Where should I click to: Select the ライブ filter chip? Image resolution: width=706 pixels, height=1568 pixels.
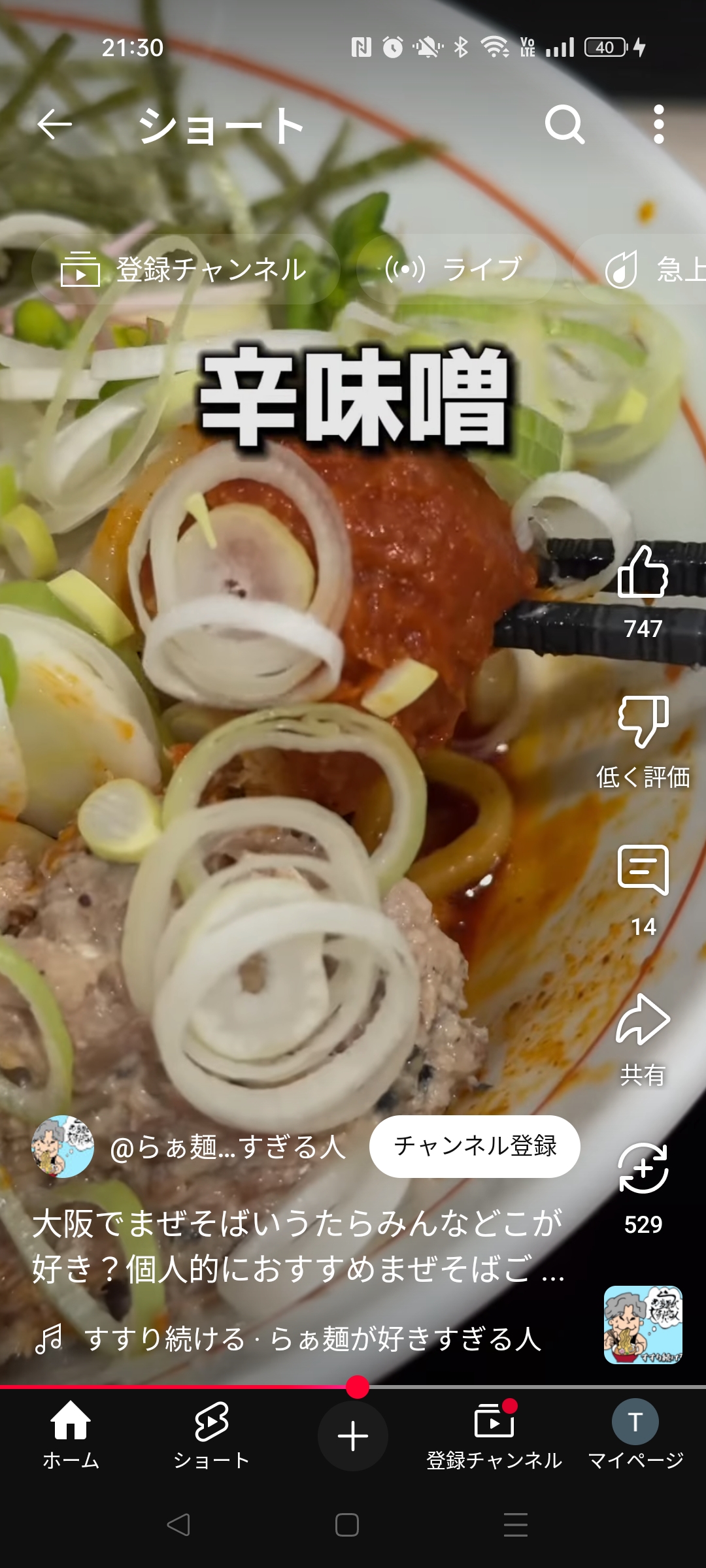click(456, 269)
